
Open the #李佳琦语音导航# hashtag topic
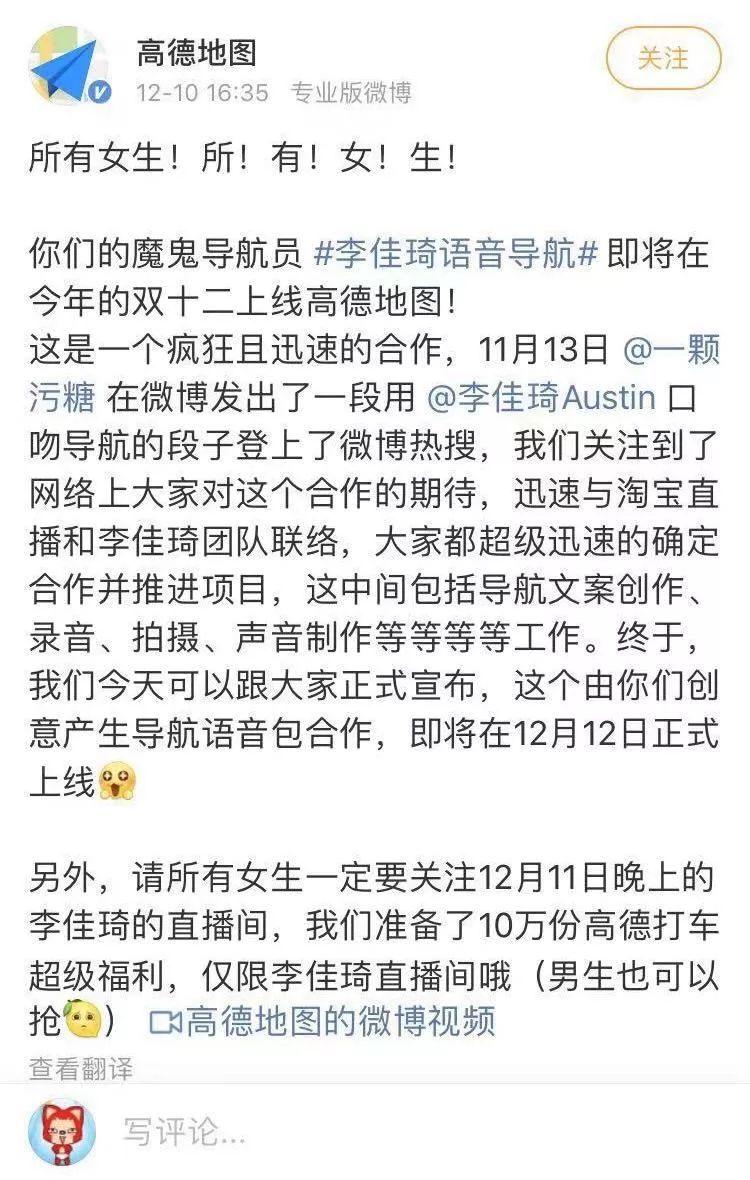455,253
